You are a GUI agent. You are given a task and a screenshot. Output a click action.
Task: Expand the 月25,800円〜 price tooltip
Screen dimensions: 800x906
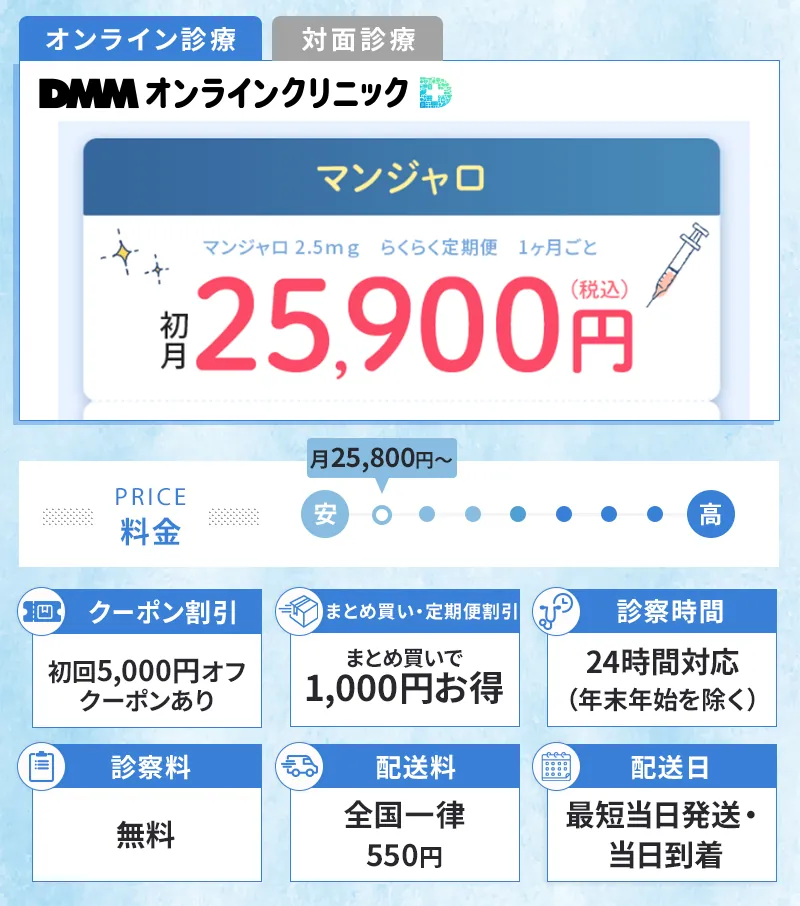[x=381, y=461]
